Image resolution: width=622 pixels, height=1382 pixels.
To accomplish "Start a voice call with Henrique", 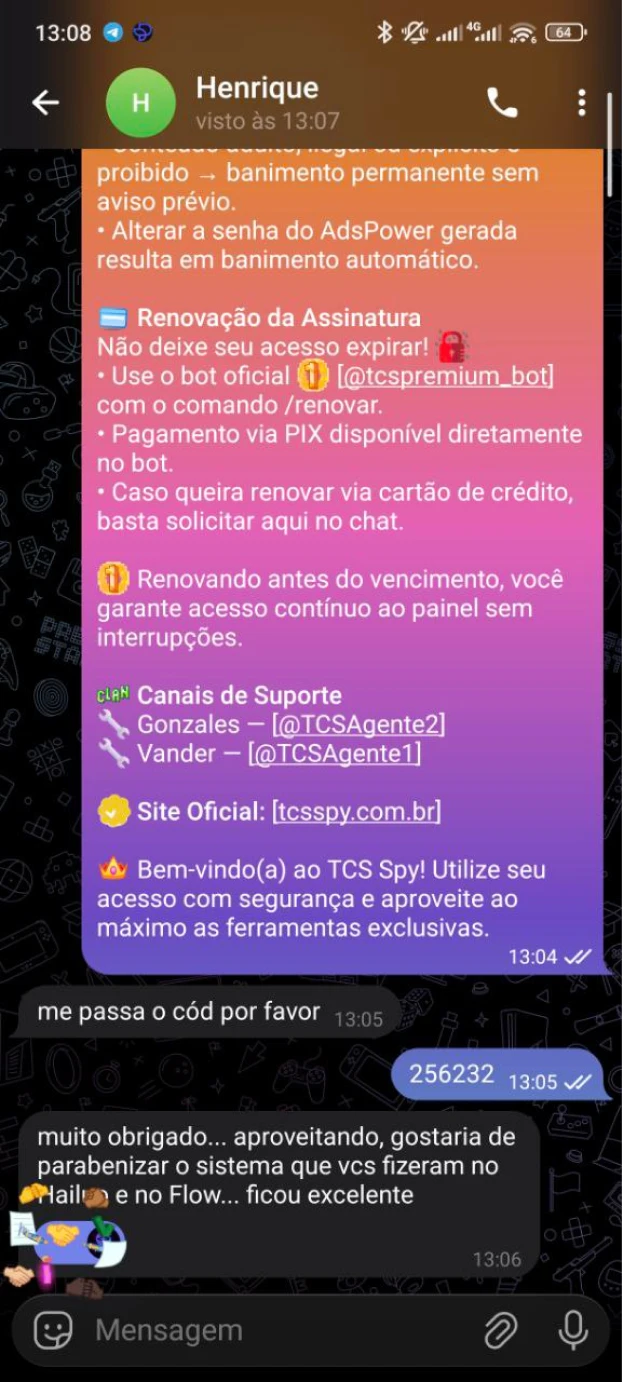I will 502,103.
